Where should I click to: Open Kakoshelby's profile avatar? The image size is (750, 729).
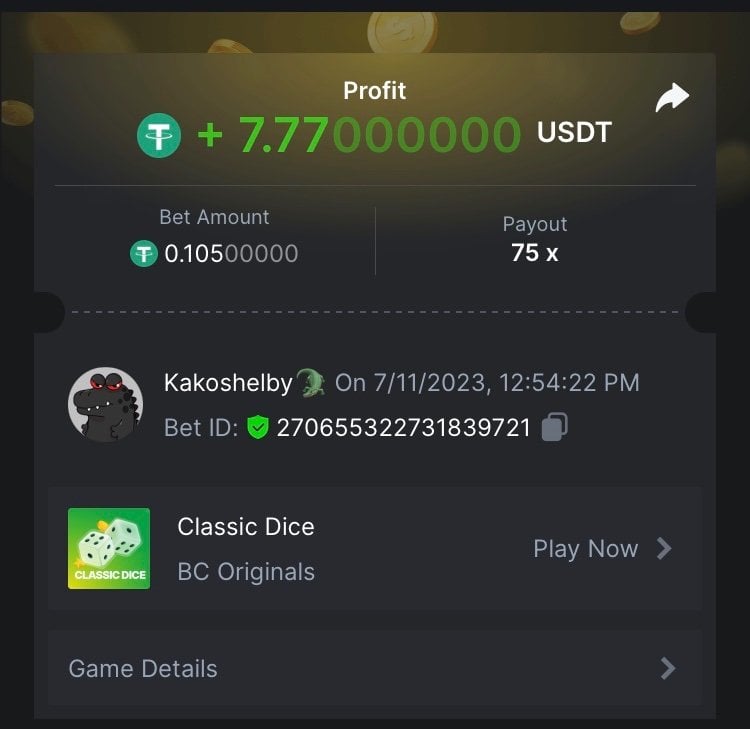[x=105, y=405]
